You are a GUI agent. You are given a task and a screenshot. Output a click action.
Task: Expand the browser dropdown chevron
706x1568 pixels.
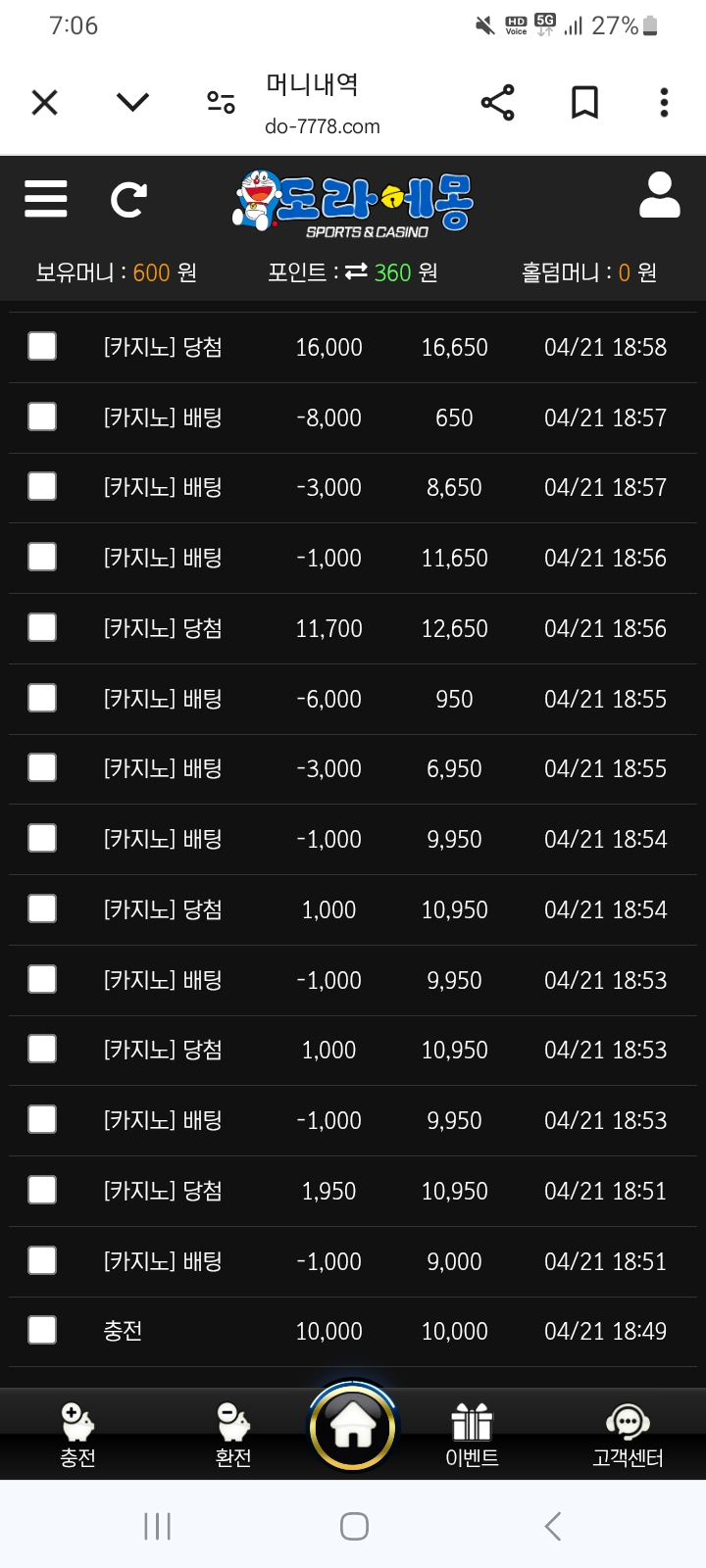[x=132, y=102]
